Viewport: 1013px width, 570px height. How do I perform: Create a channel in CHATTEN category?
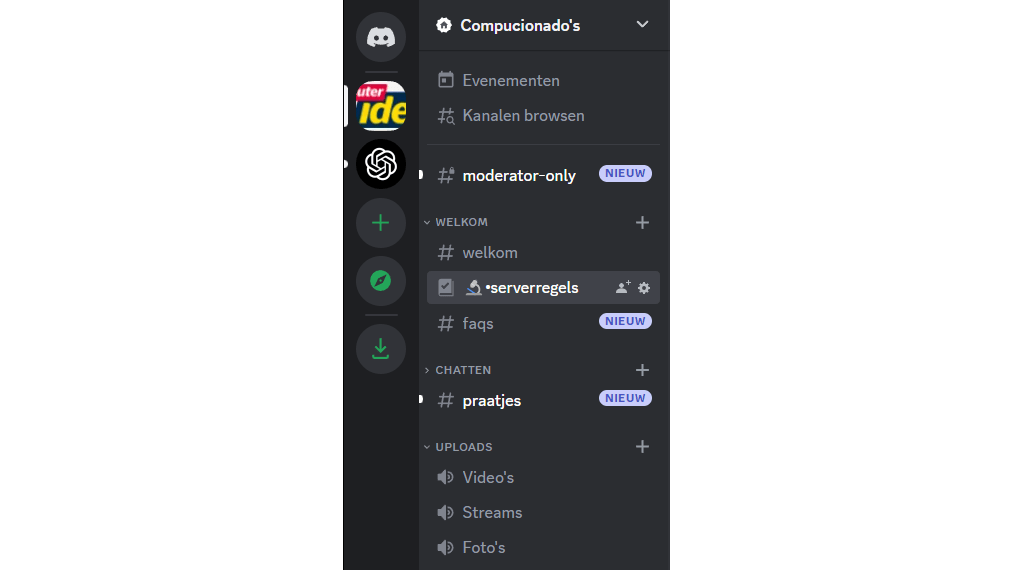(x=642, y=370)
